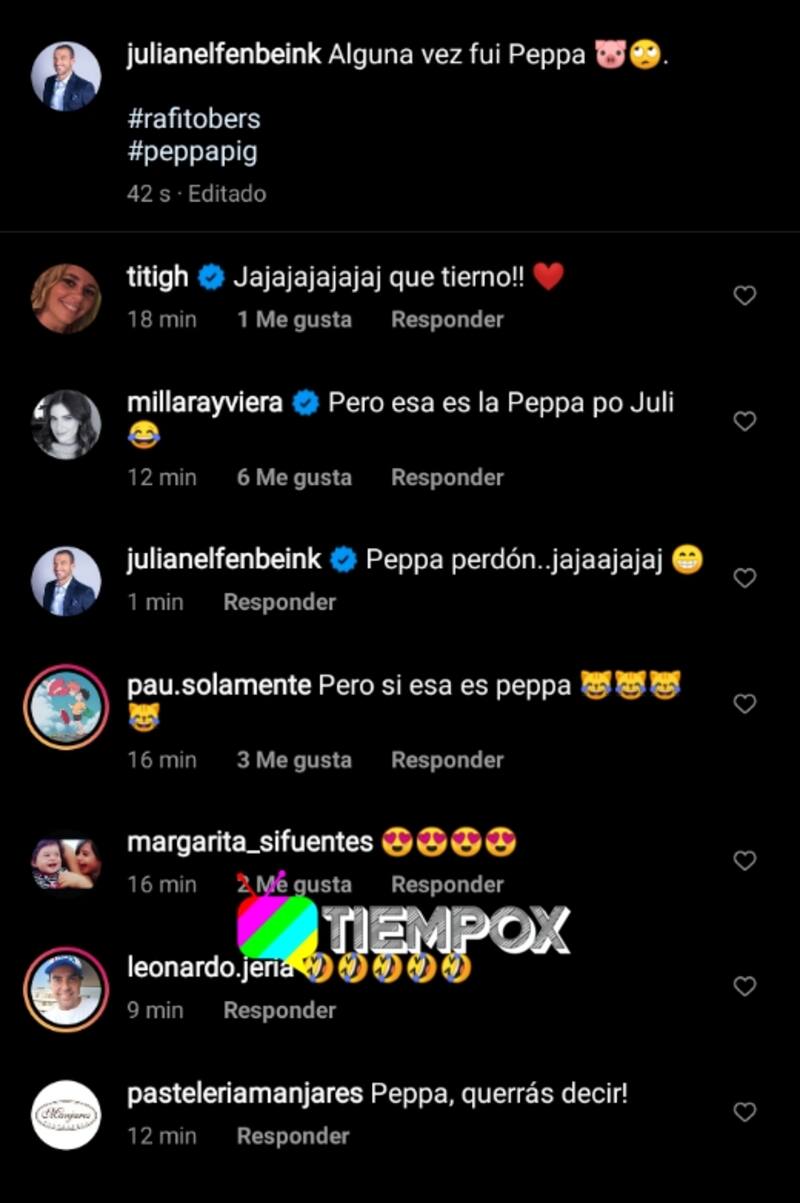The image size is (800, 1203).
Task: Open titigh's profile picture
Action: (66, 298)
